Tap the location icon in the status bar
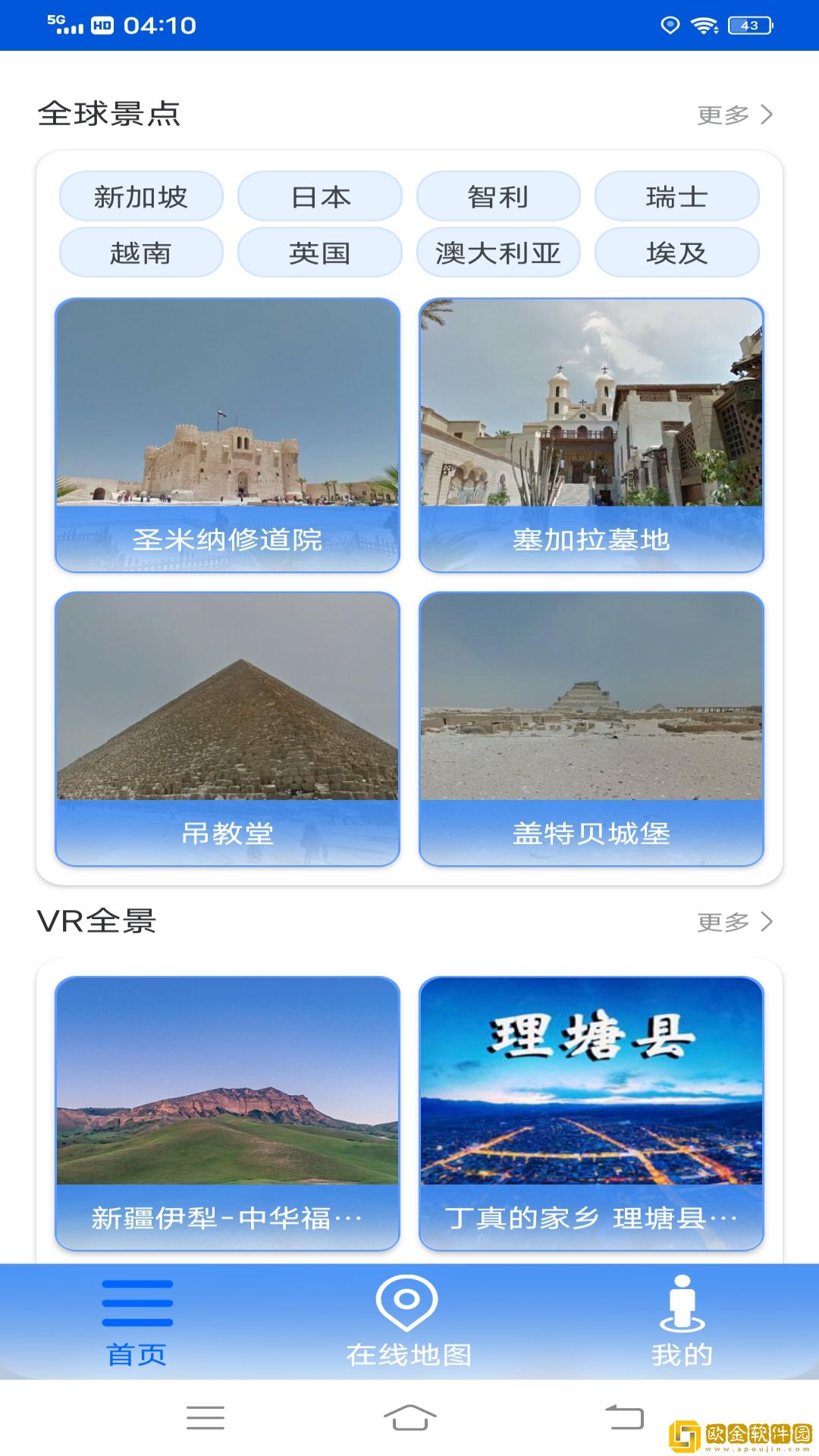 pyautogui.click(x=670, y=24)
